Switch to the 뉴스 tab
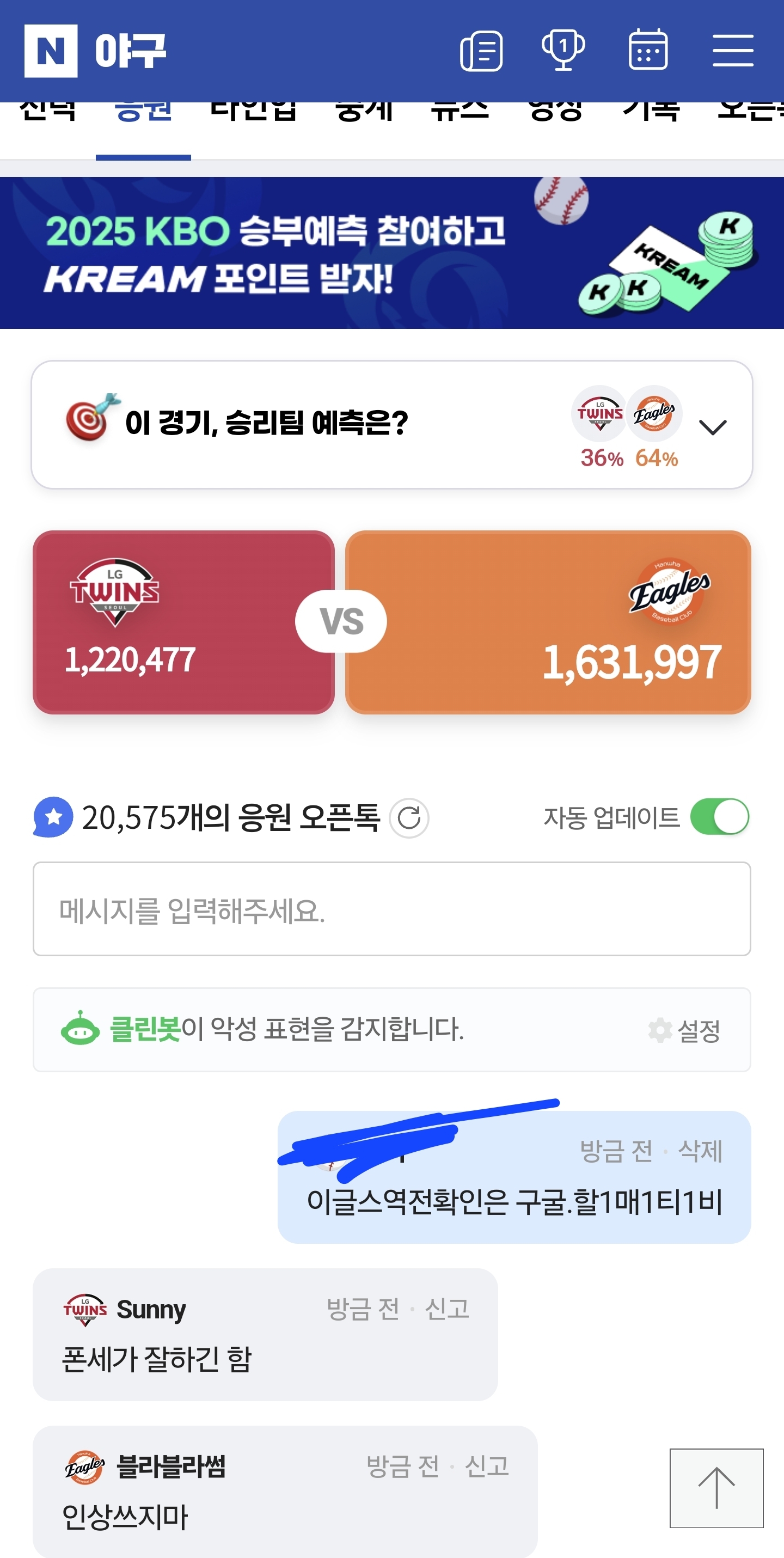Viewport: 784px width, 1558px height. tap(460, 112)
